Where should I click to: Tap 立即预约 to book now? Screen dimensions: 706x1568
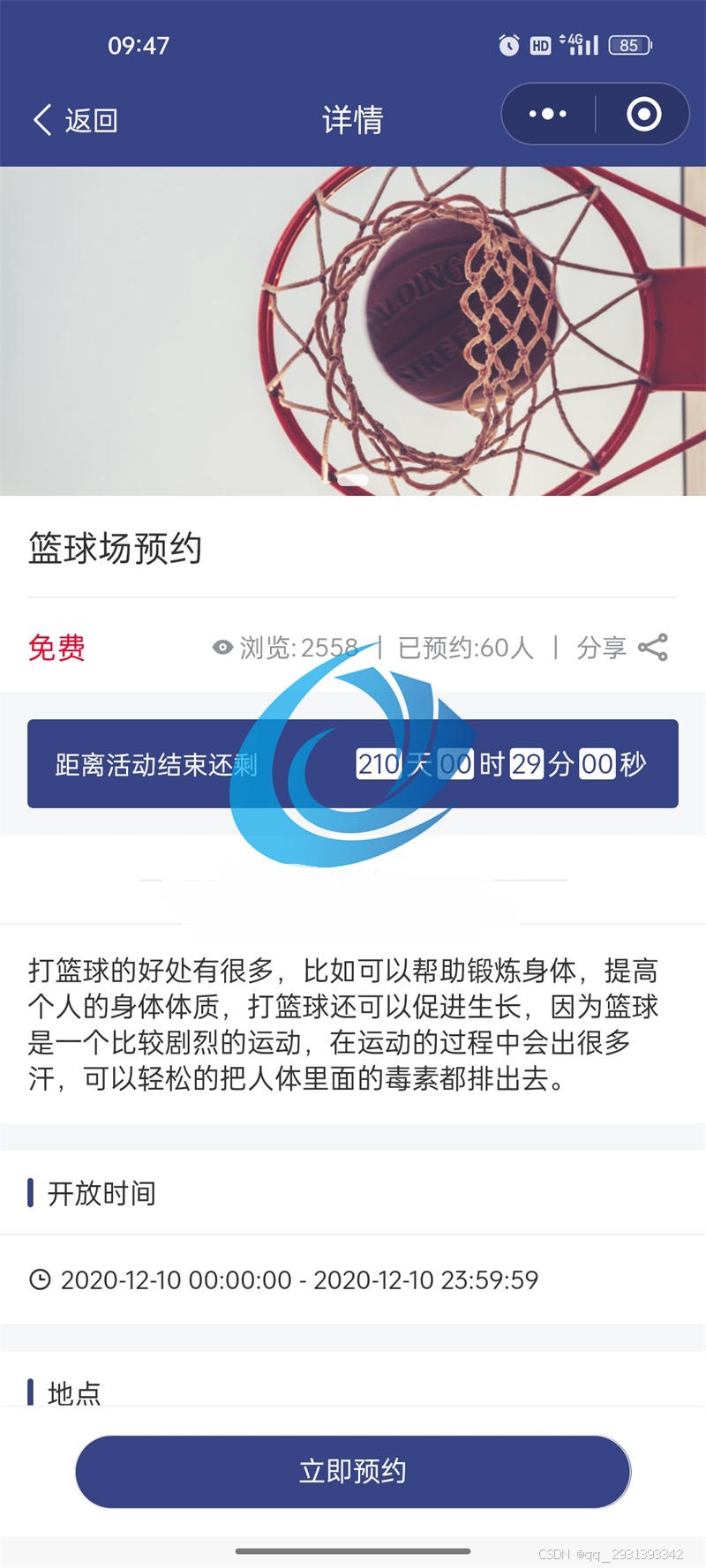coord(353,1471)
